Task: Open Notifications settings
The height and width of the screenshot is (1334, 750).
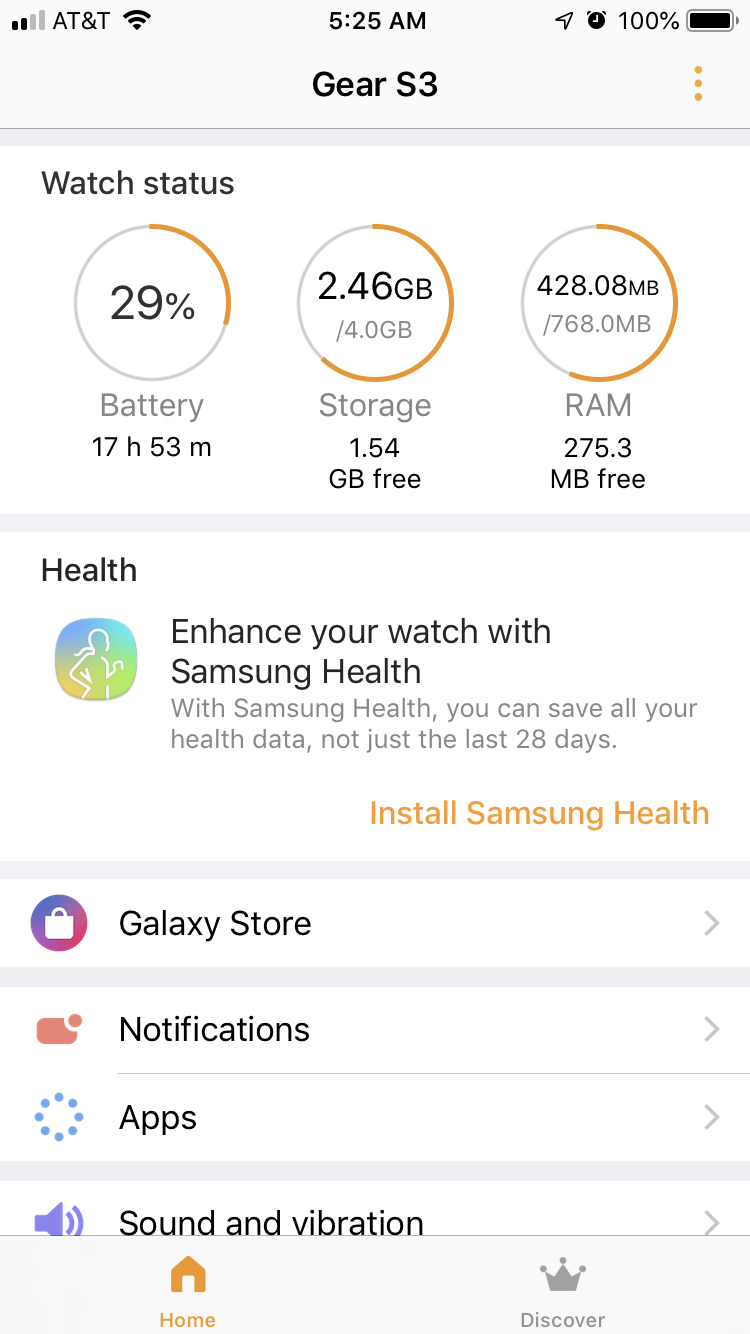Action: coord(375,1029)
